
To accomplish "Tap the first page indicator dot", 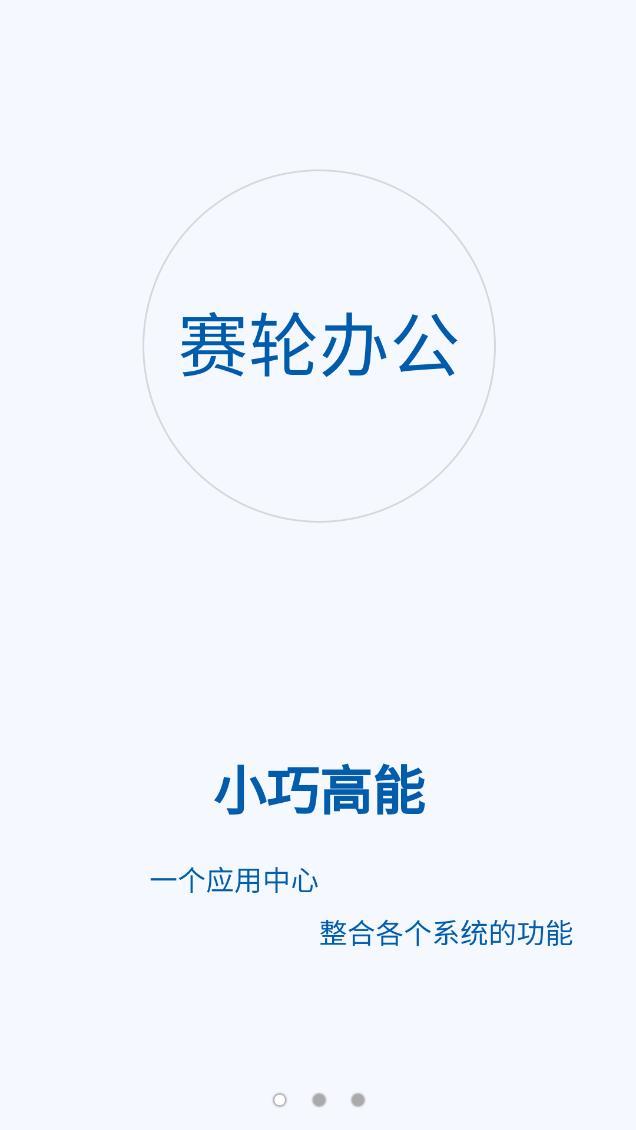I will 280,1100.
